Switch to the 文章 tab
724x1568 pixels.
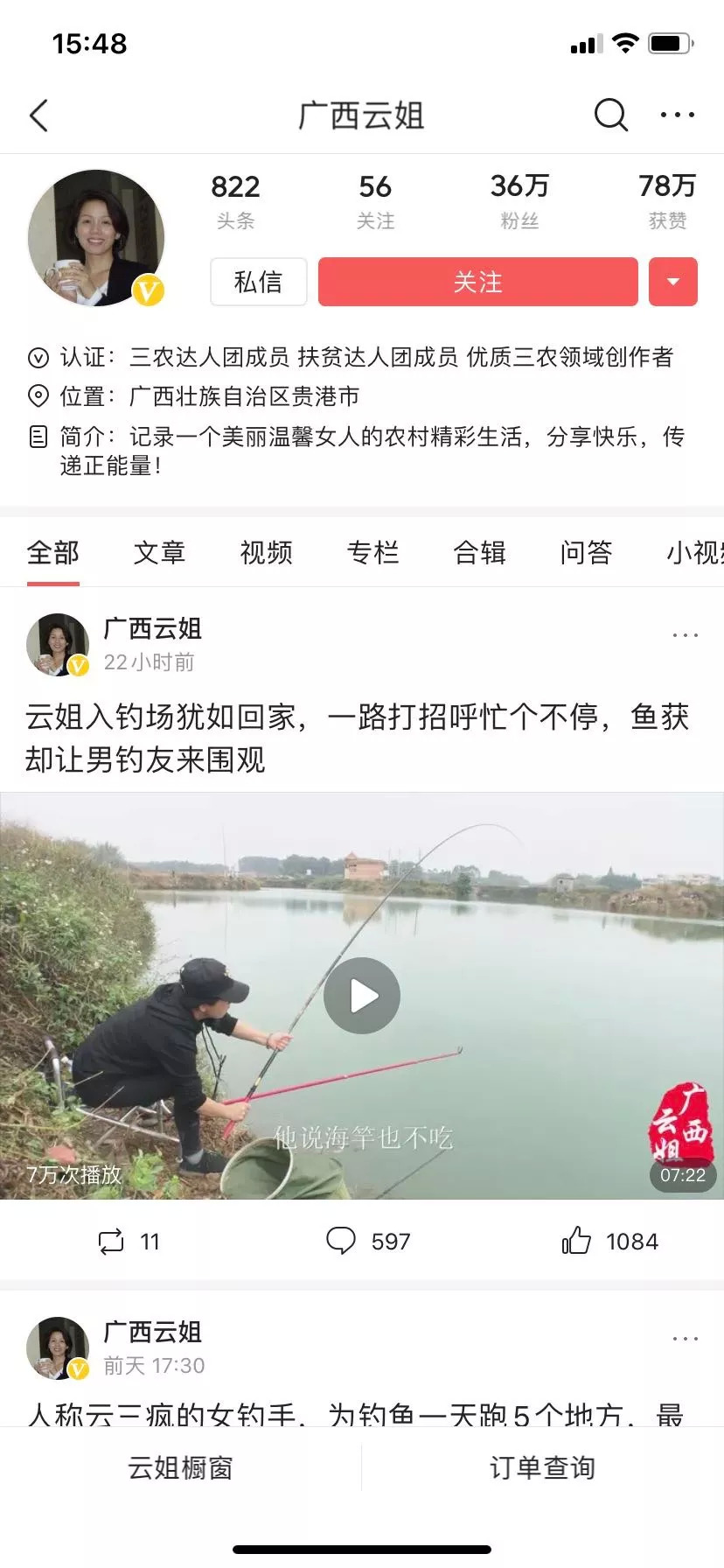click(159, 552)
